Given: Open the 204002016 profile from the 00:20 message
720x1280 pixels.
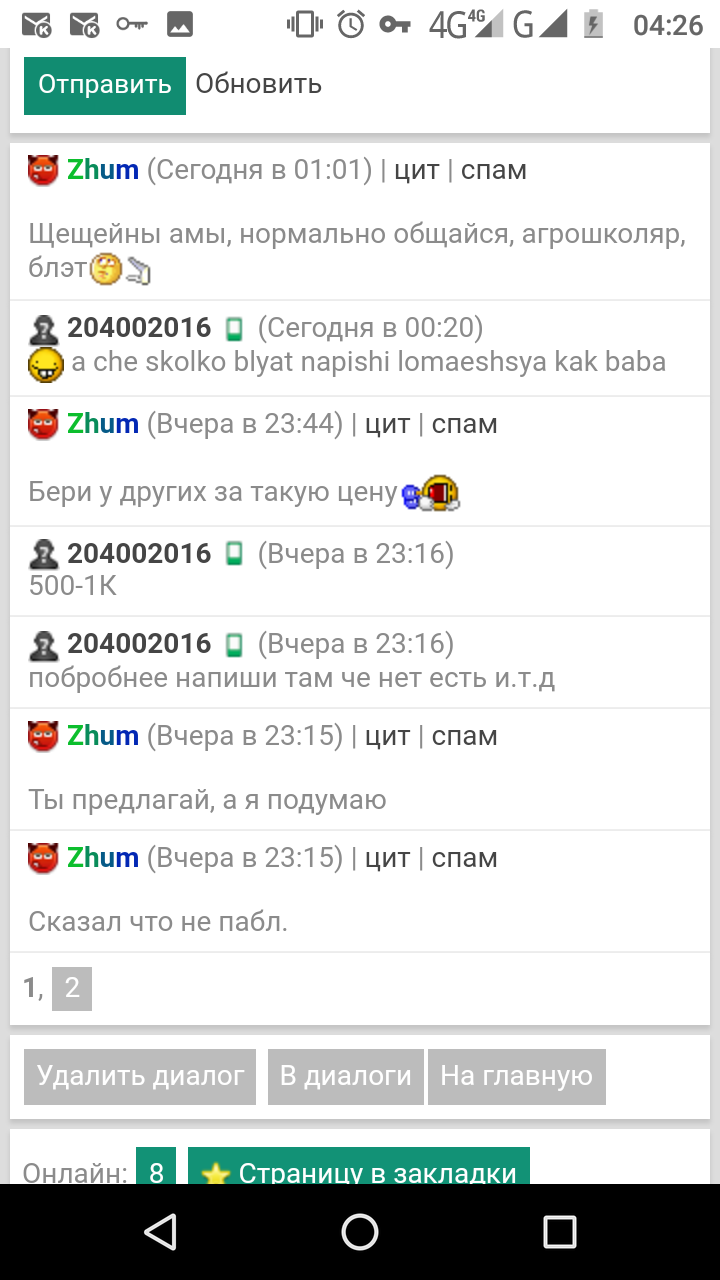Looking at the screenshot, I should coord(139,328).
